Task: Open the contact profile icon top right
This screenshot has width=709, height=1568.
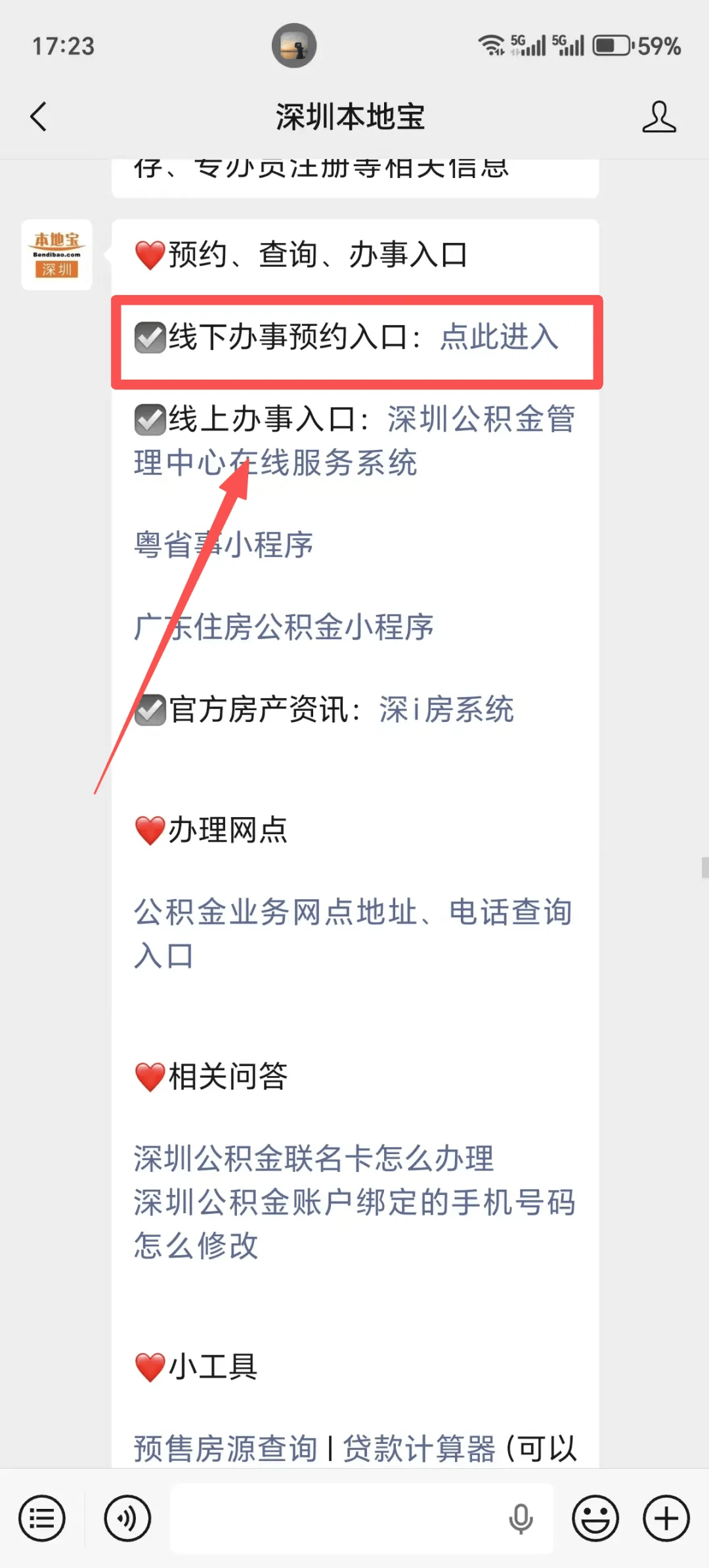Action: pos(659,117)
